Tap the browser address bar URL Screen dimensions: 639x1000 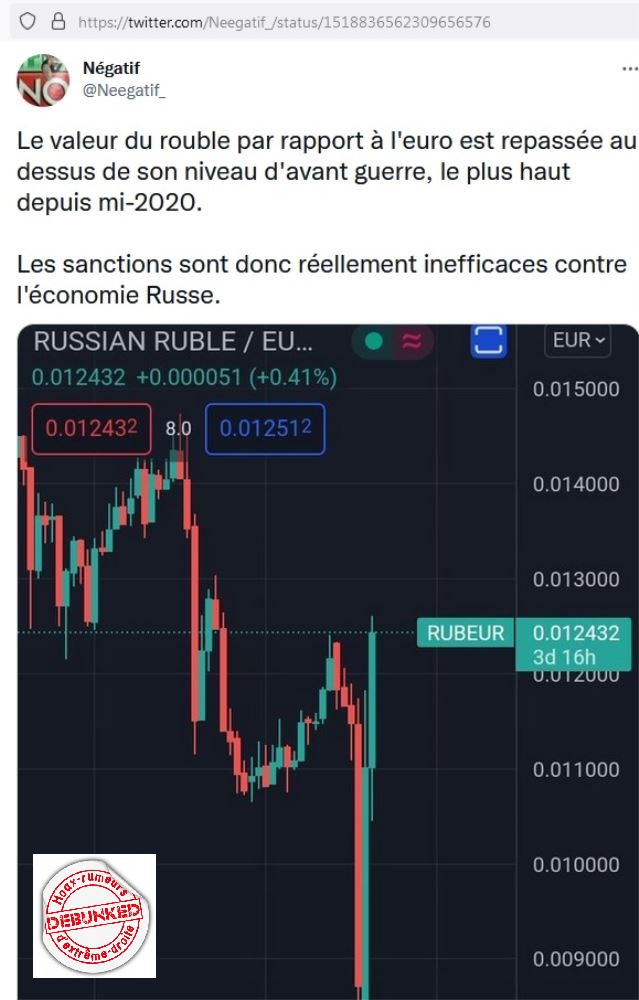(283, 21)
